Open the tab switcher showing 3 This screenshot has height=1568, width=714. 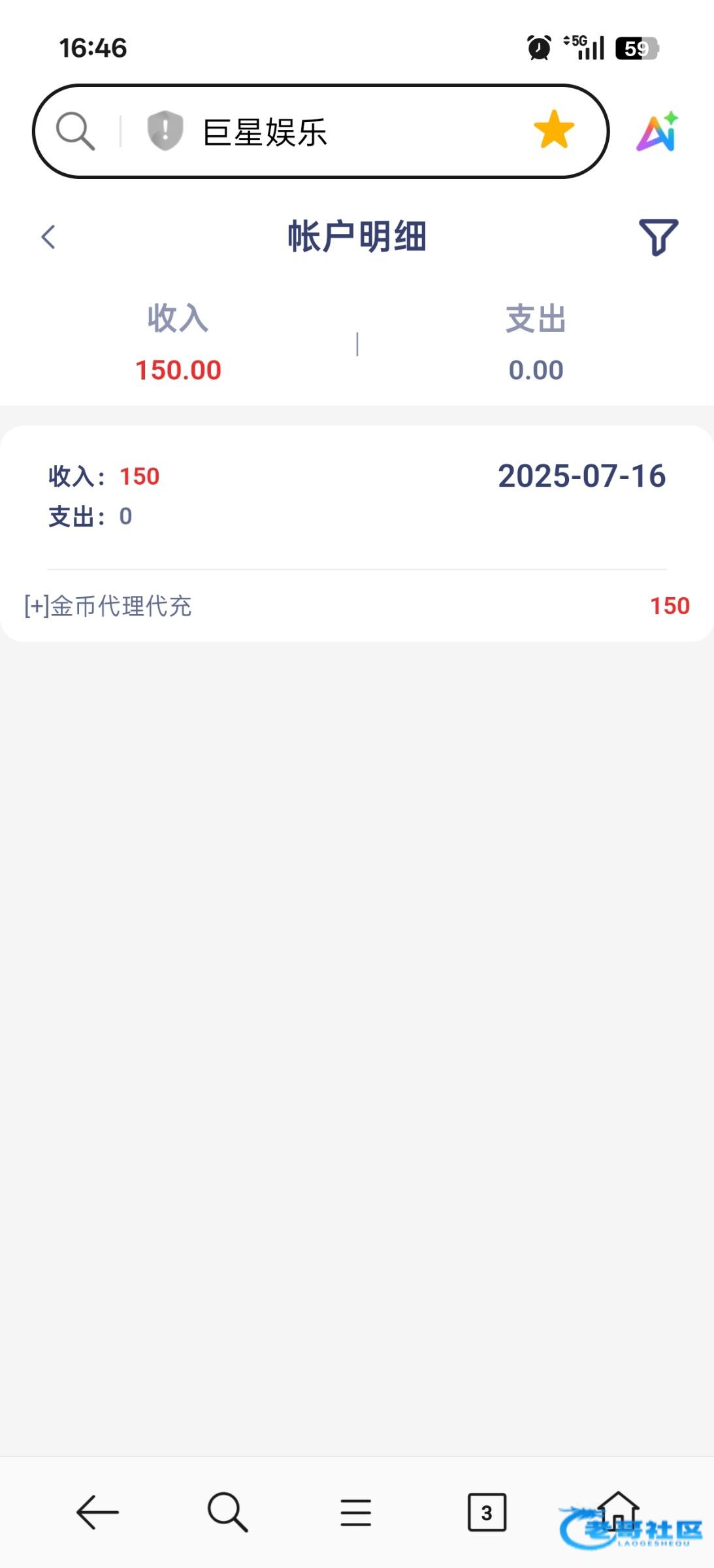(487, 1512)
